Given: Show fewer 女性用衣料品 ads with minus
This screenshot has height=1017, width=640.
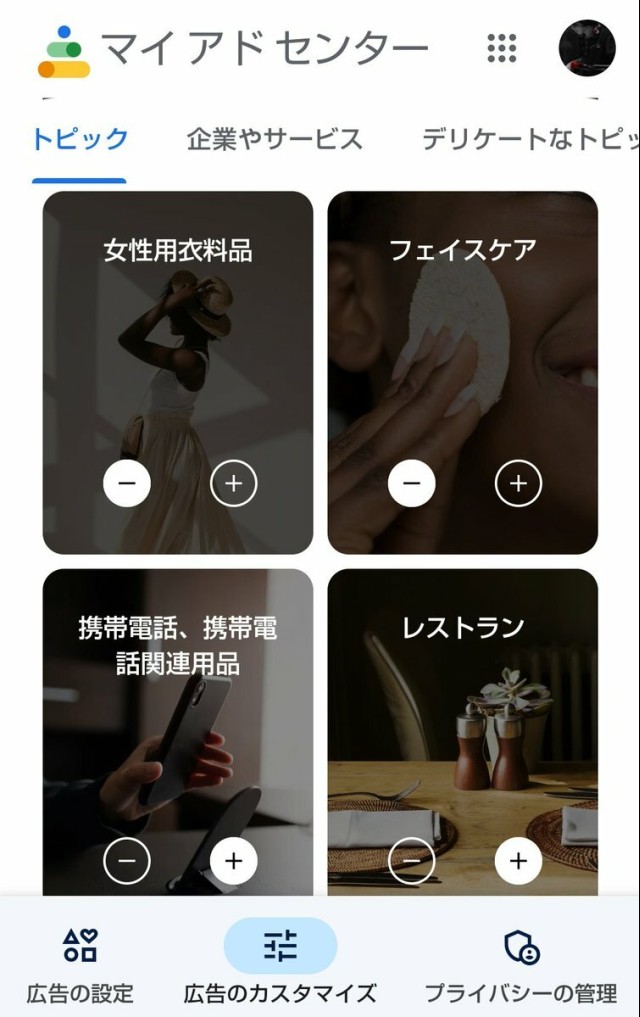Looking at the screenshot, I should pos(127,484).
